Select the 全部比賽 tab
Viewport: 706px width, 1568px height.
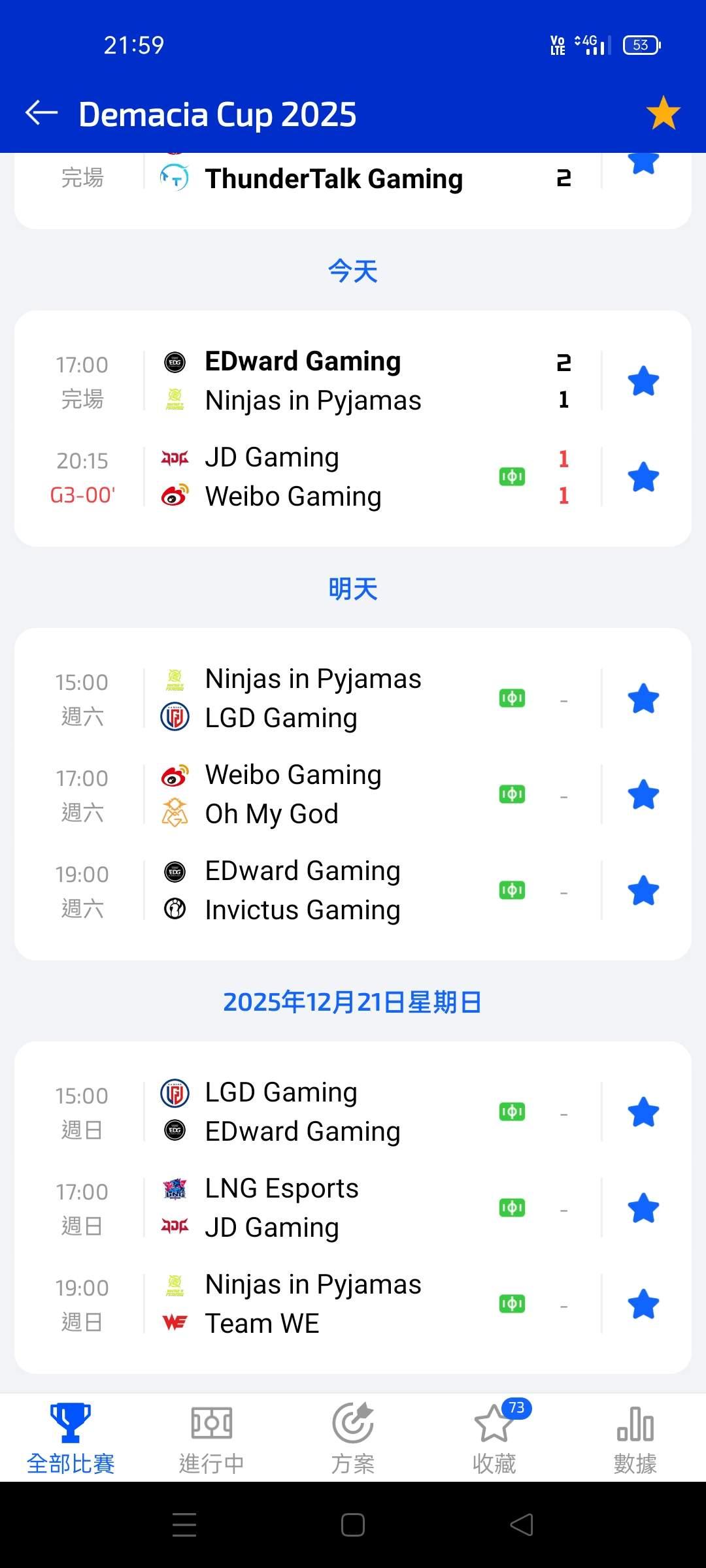click(71, 1439)
